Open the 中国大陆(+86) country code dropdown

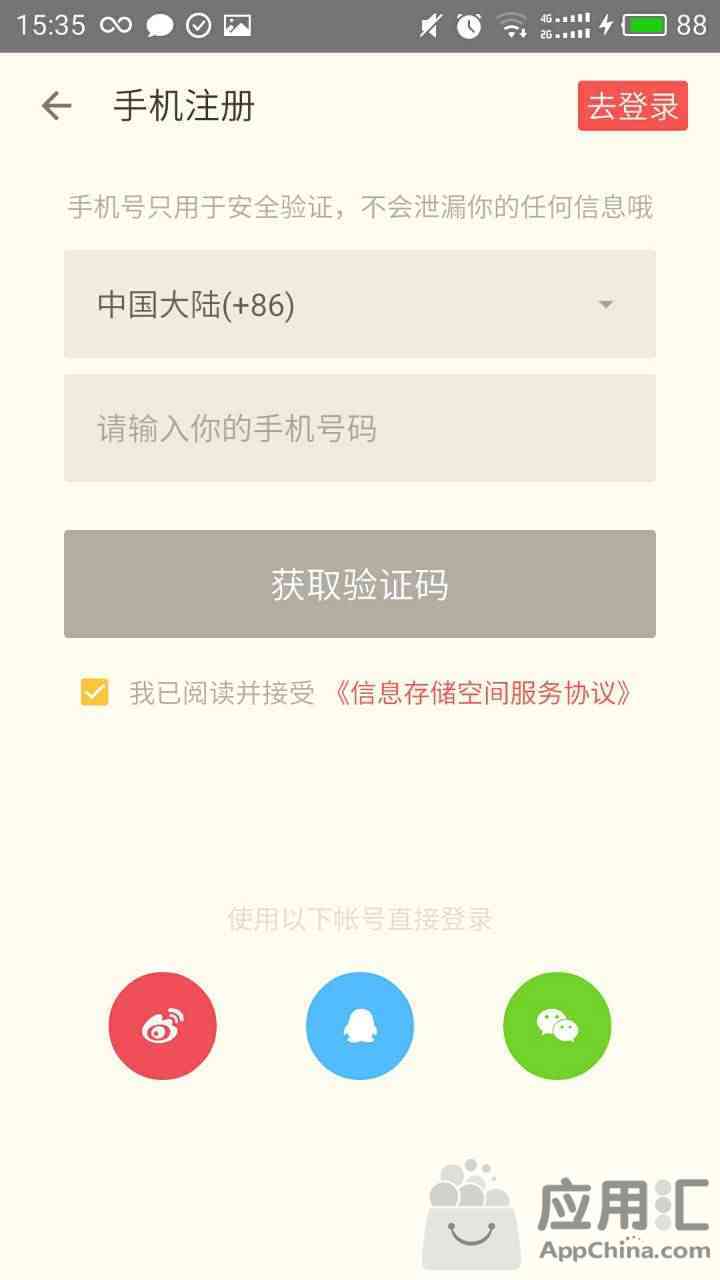pyautogui.click(x=360, y=304)
